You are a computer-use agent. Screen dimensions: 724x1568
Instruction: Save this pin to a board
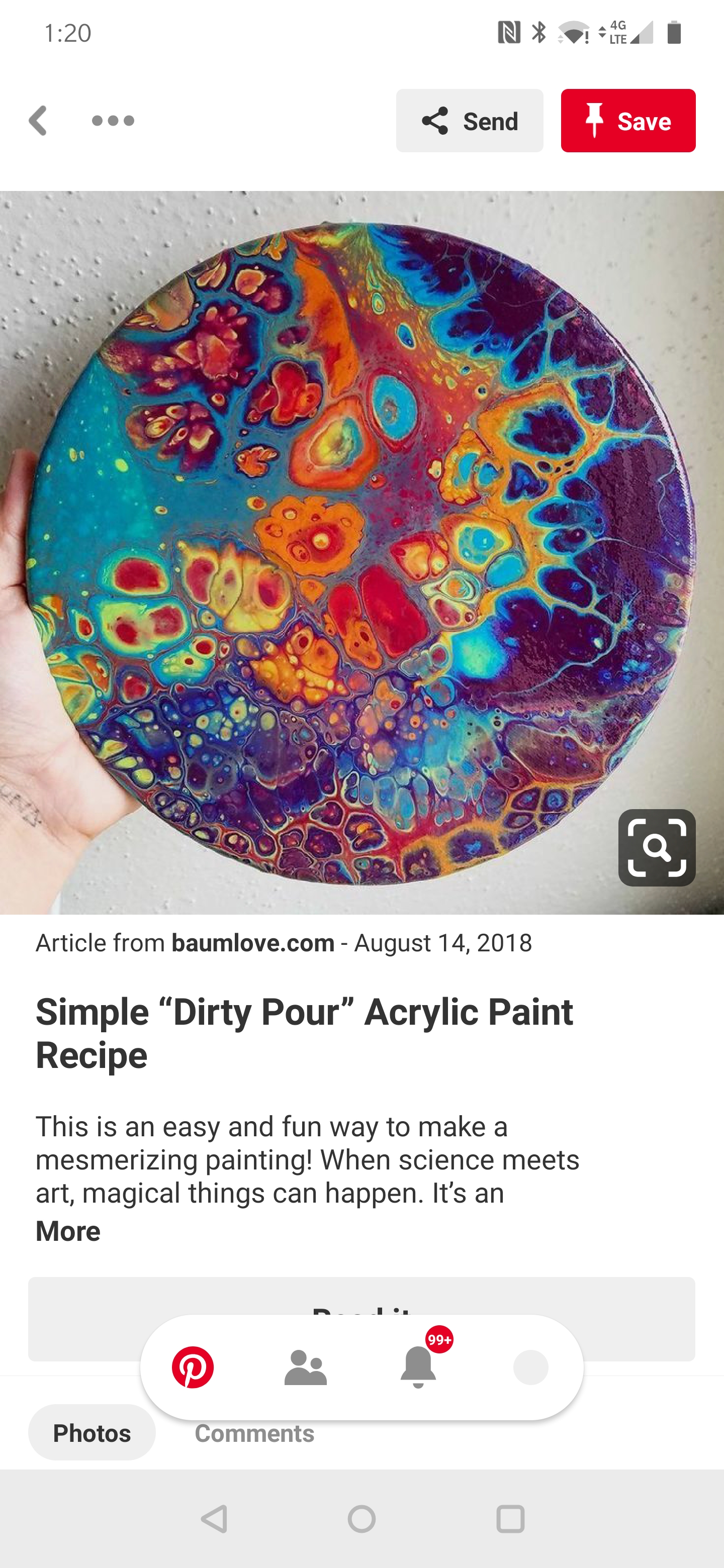[x=628, y=121]
